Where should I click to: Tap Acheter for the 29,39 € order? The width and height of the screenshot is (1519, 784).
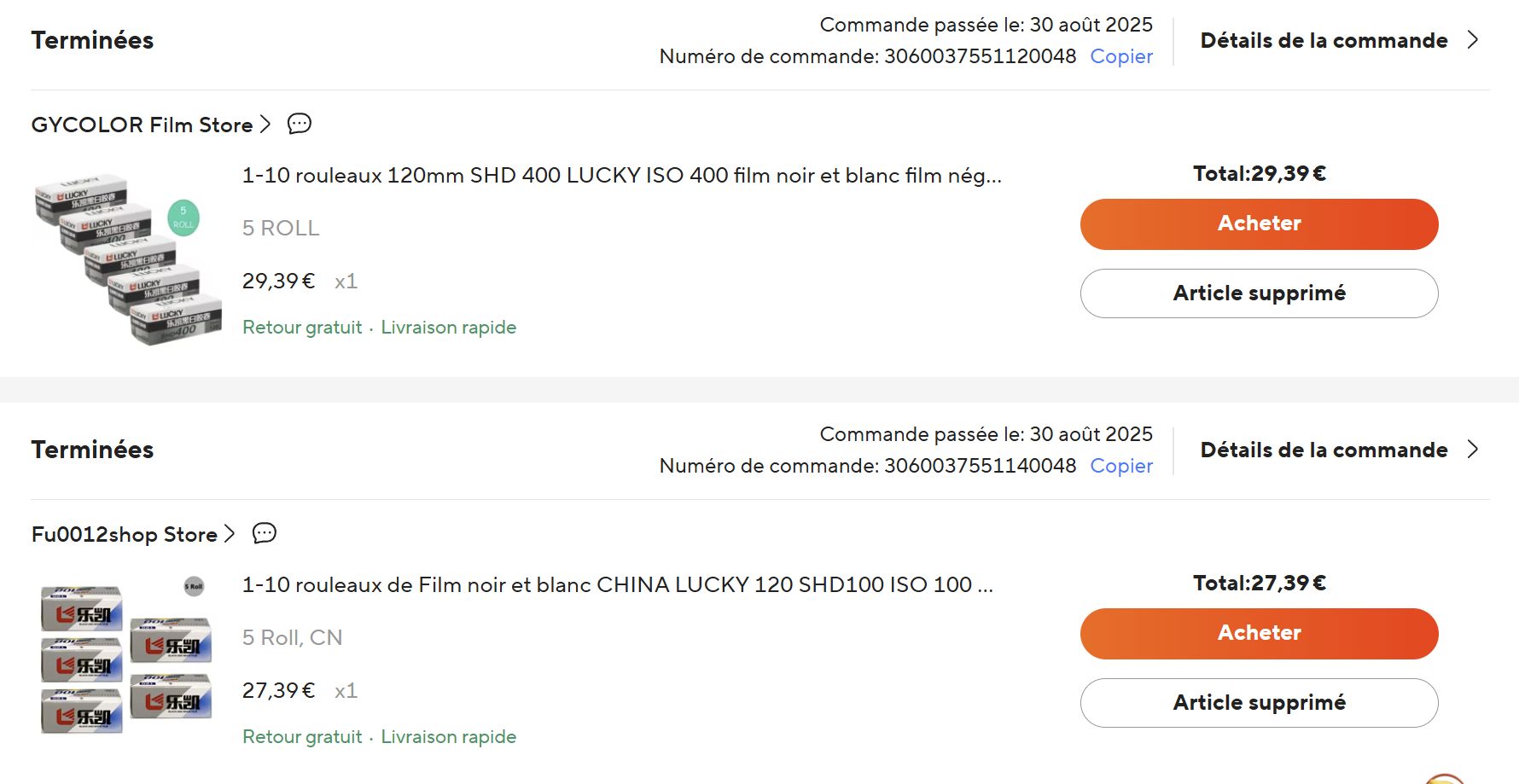(1259, 224)
